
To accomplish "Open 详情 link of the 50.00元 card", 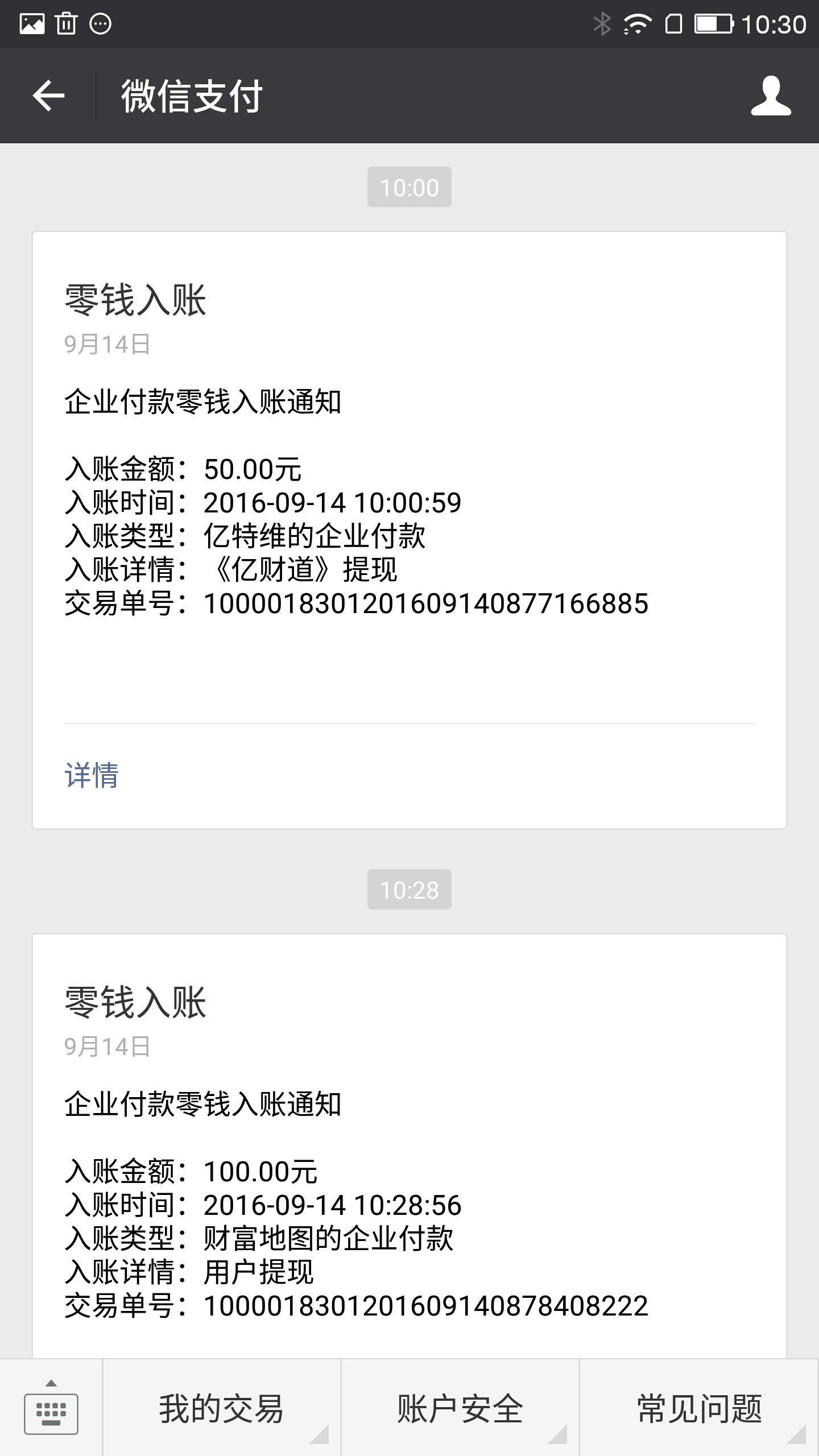I will 92,775.
